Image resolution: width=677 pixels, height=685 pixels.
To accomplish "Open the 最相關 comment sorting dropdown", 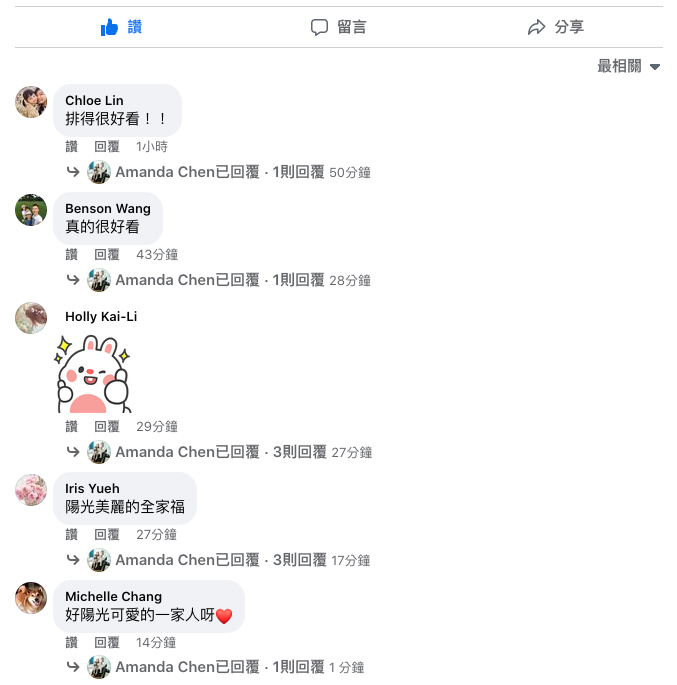I will (x=629, y=66).
